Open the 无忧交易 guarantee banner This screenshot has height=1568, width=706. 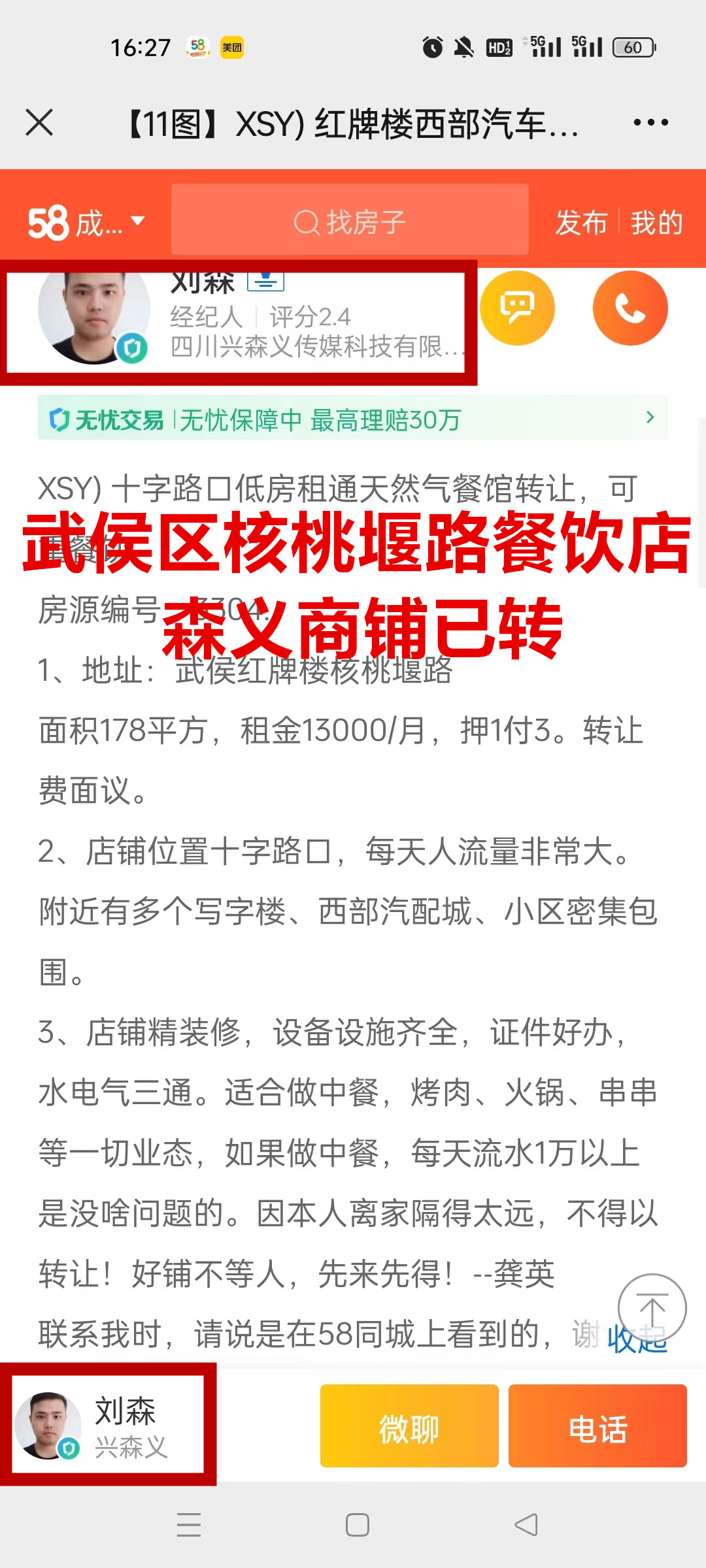(353, 418)
